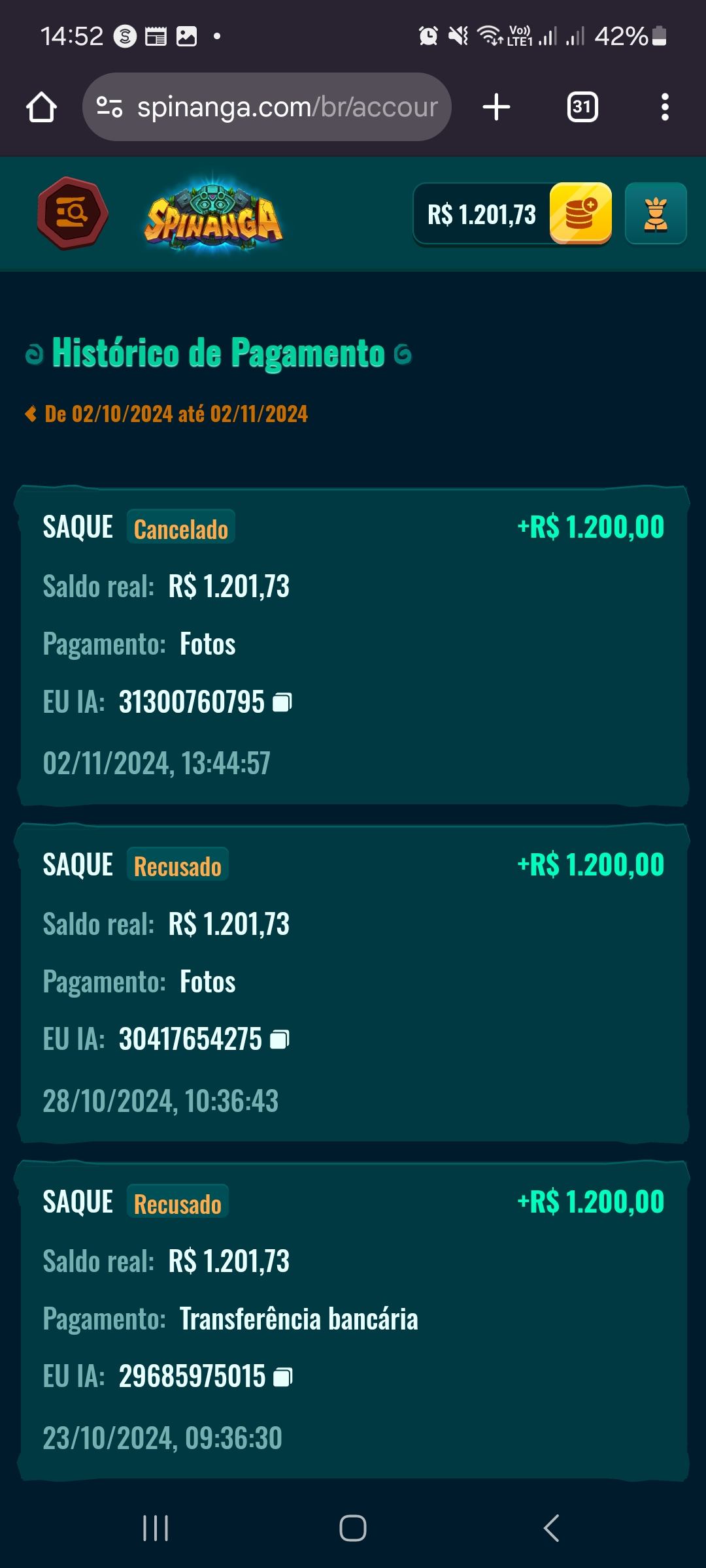Open the chess piece tournament icon
The height and width of the screenshot is (1568, 706).
pyautogui.click(x=655, y=214)
